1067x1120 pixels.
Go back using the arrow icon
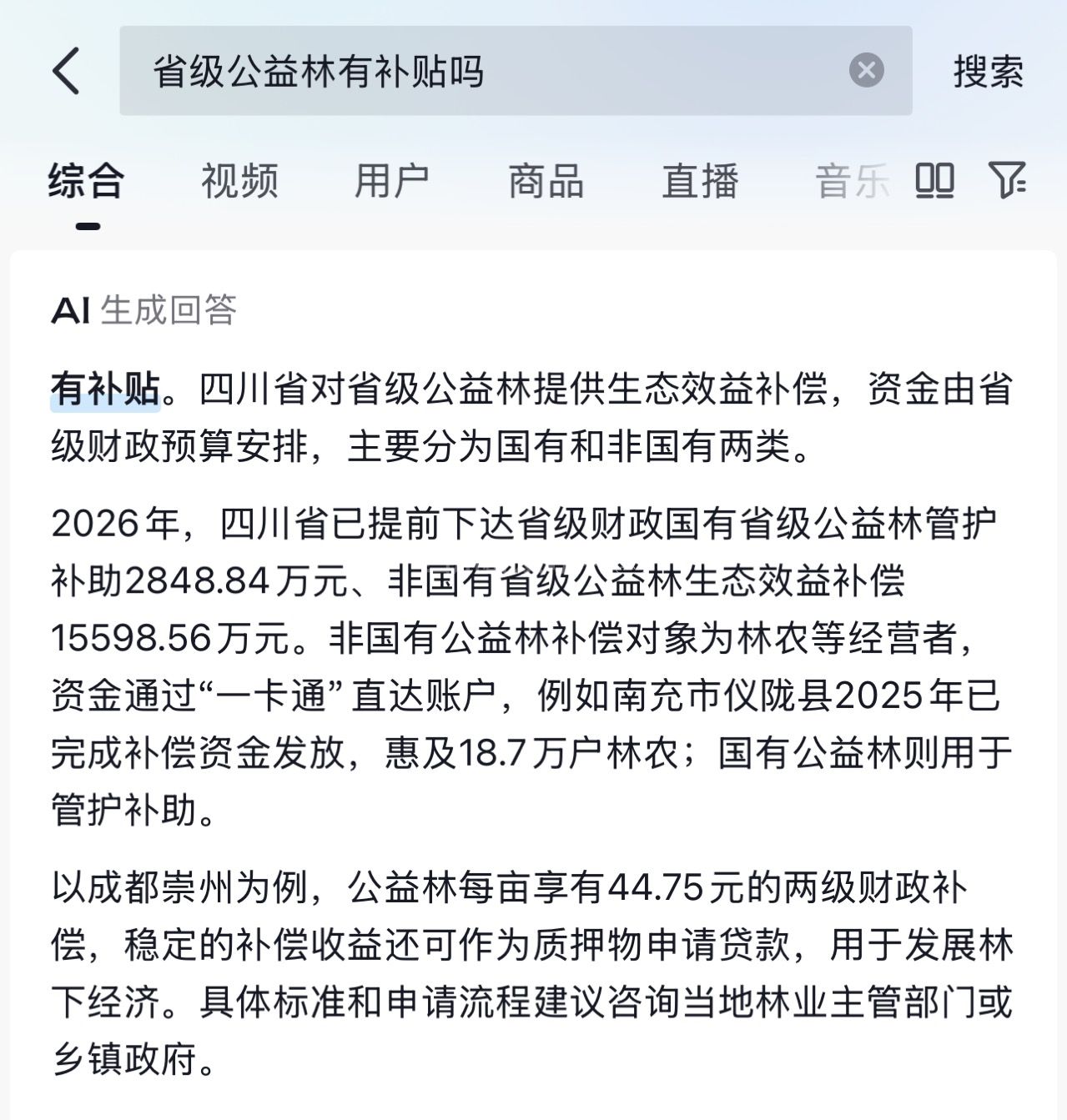pyautogui.click(x=67, y=71)
